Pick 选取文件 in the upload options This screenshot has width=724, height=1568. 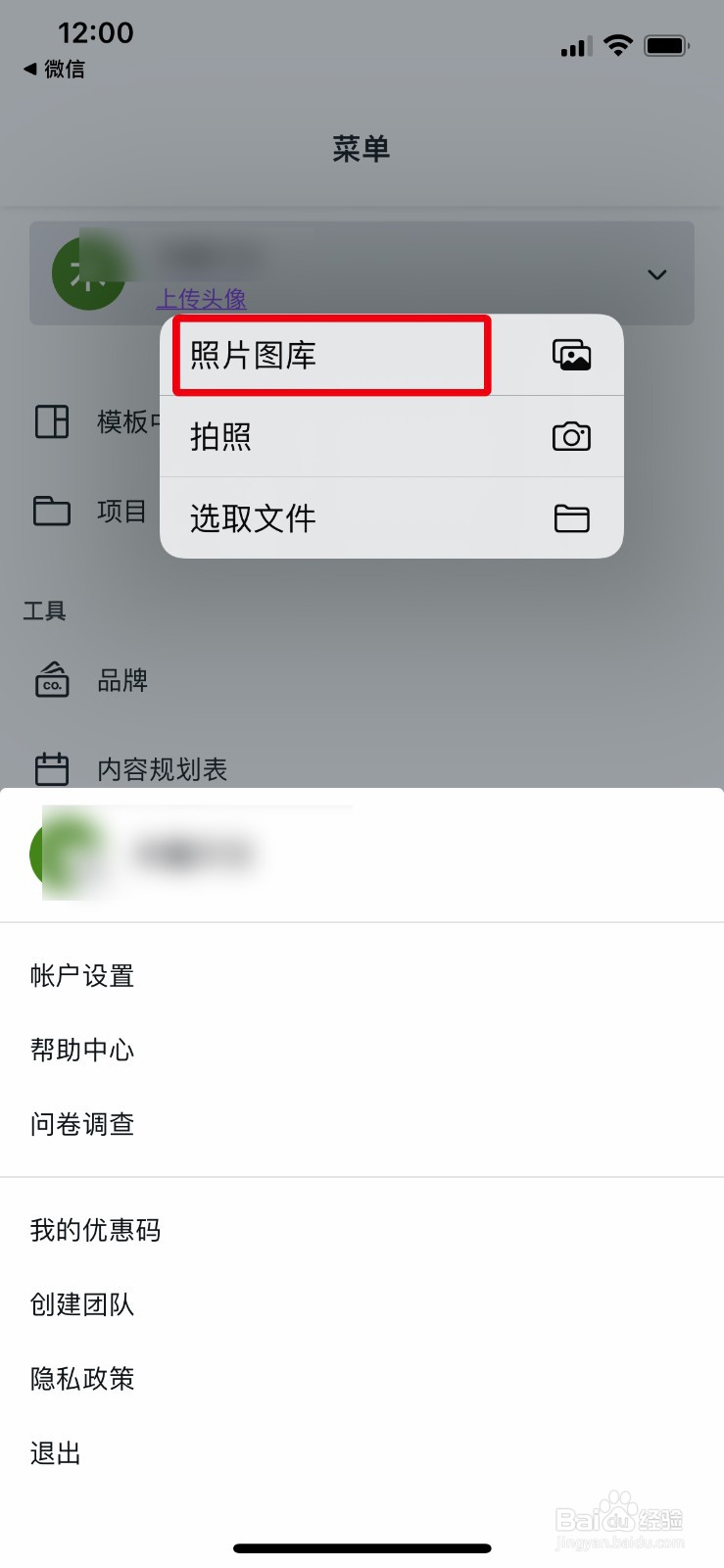[252, 518]
